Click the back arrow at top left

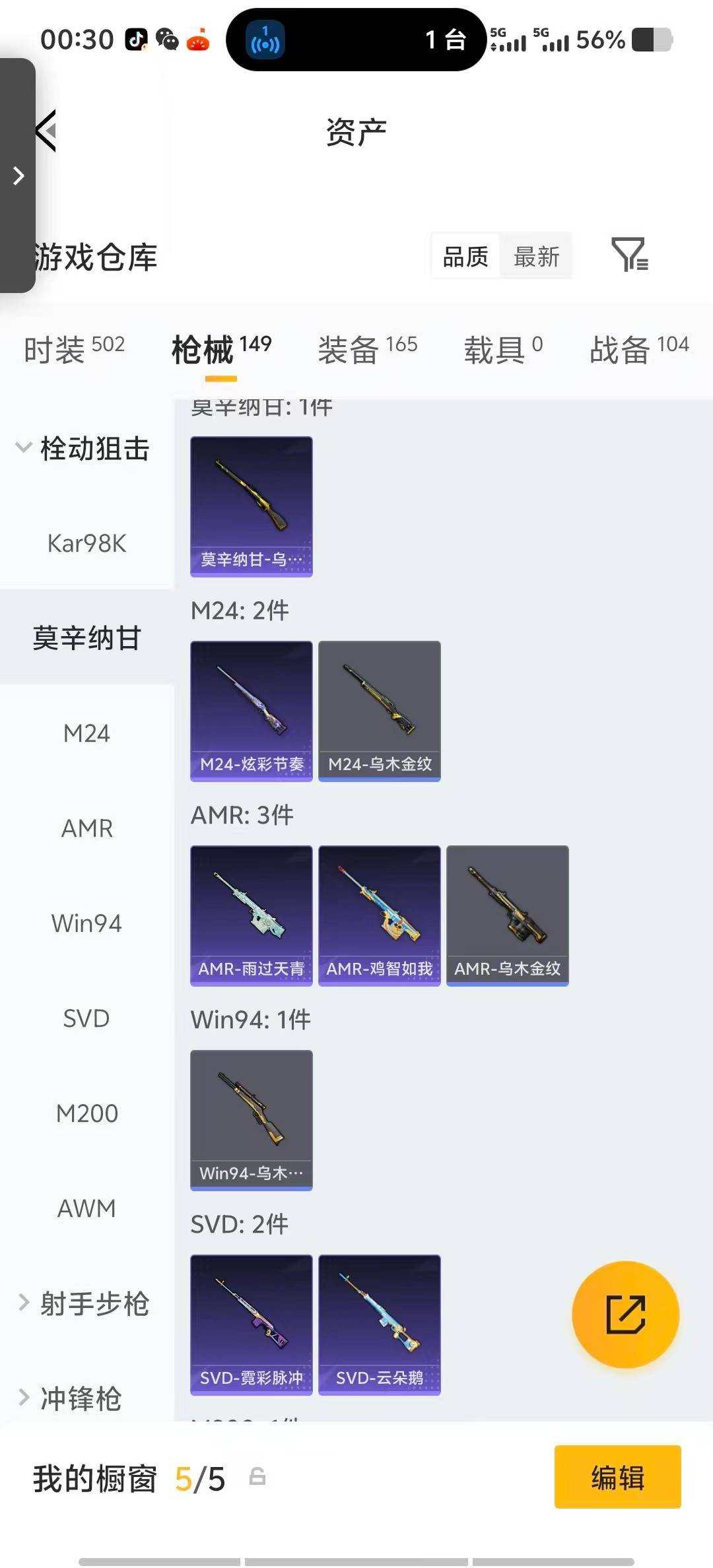44,131
